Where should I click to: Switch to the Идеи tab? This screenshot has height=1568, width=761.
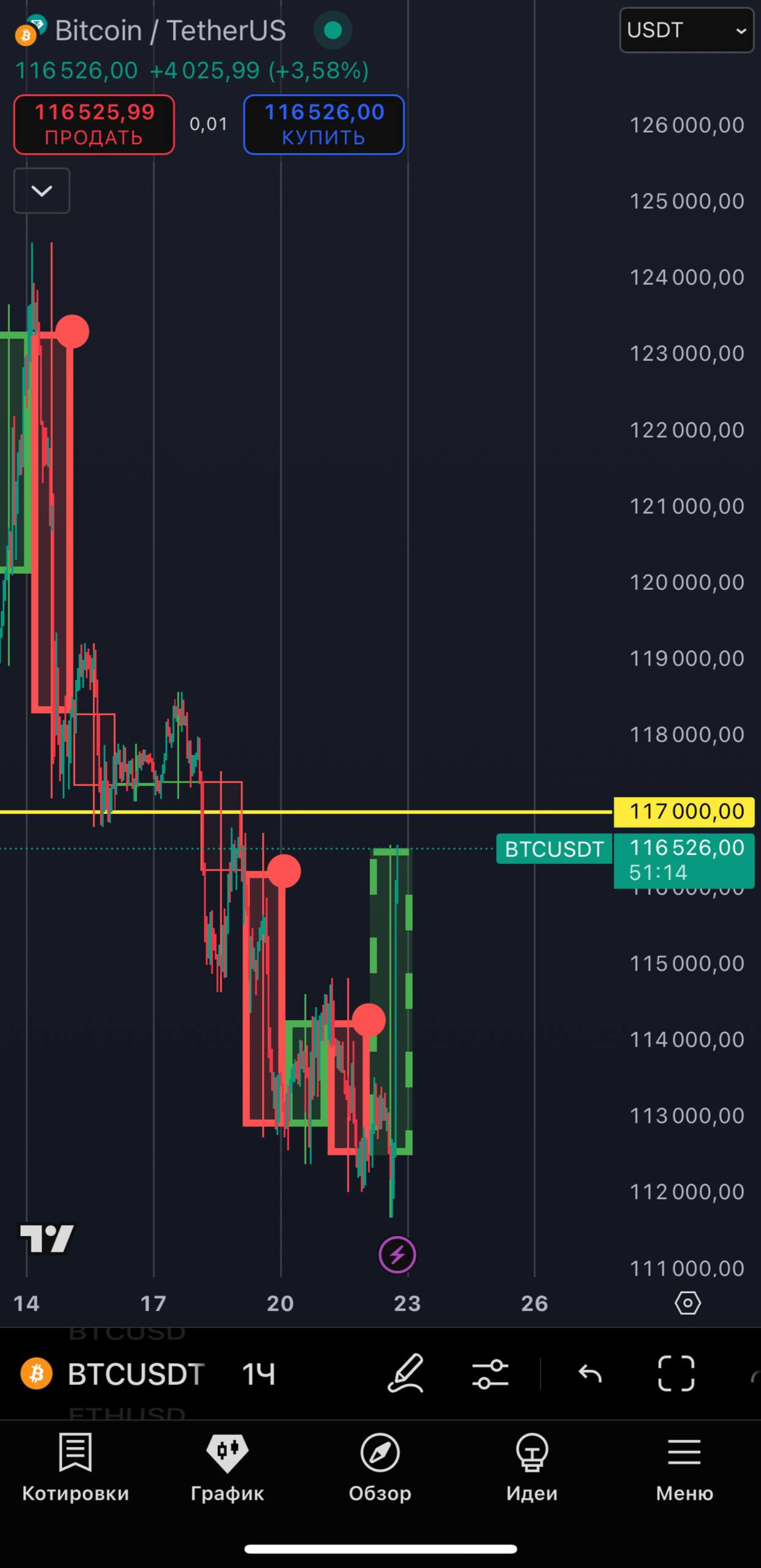tap(532, 1468)
